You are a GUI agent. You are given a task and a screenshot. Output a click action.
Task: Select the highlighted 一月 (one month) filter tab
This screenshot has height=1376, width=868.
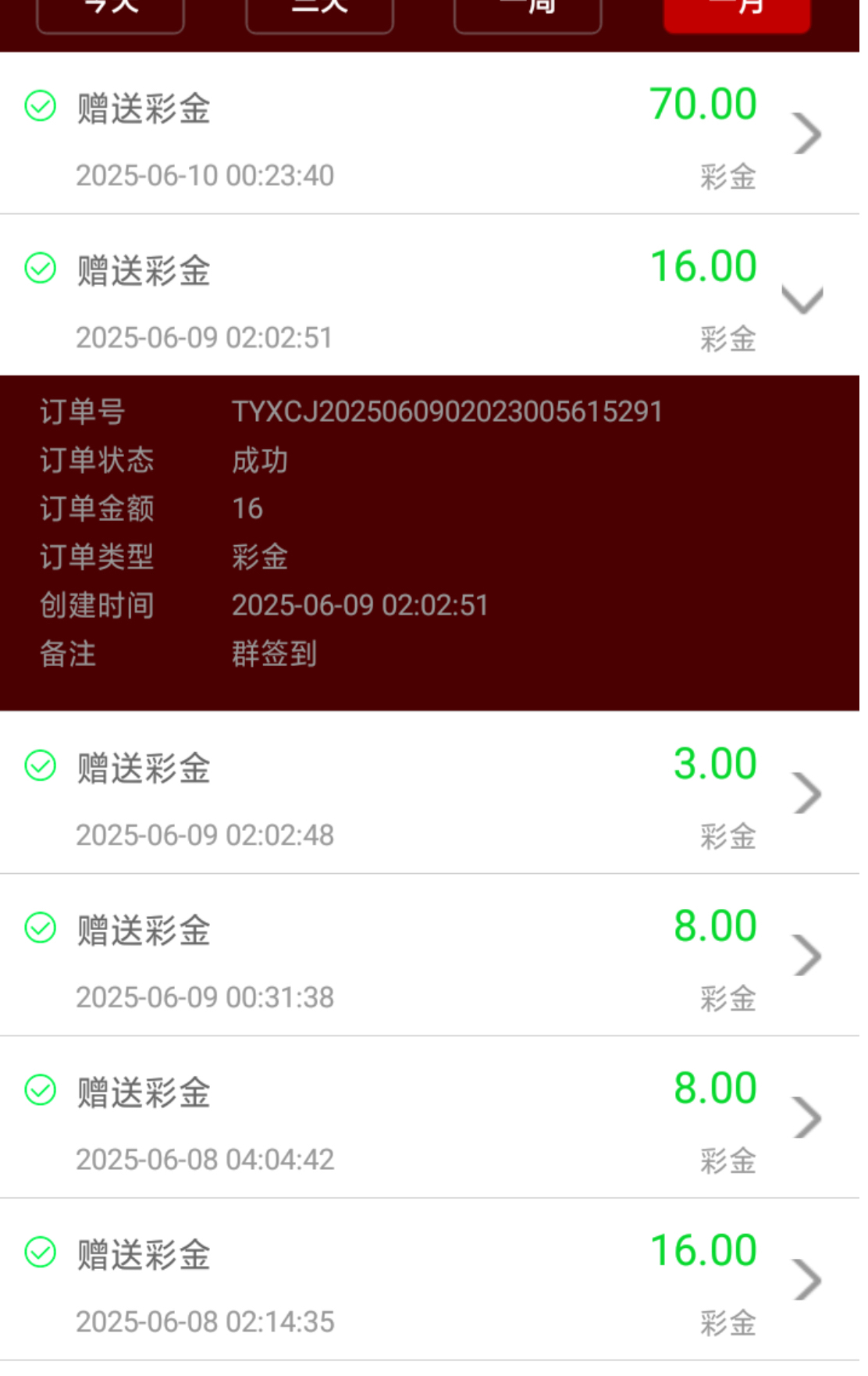pyautogui.click(x=737, y=13)
